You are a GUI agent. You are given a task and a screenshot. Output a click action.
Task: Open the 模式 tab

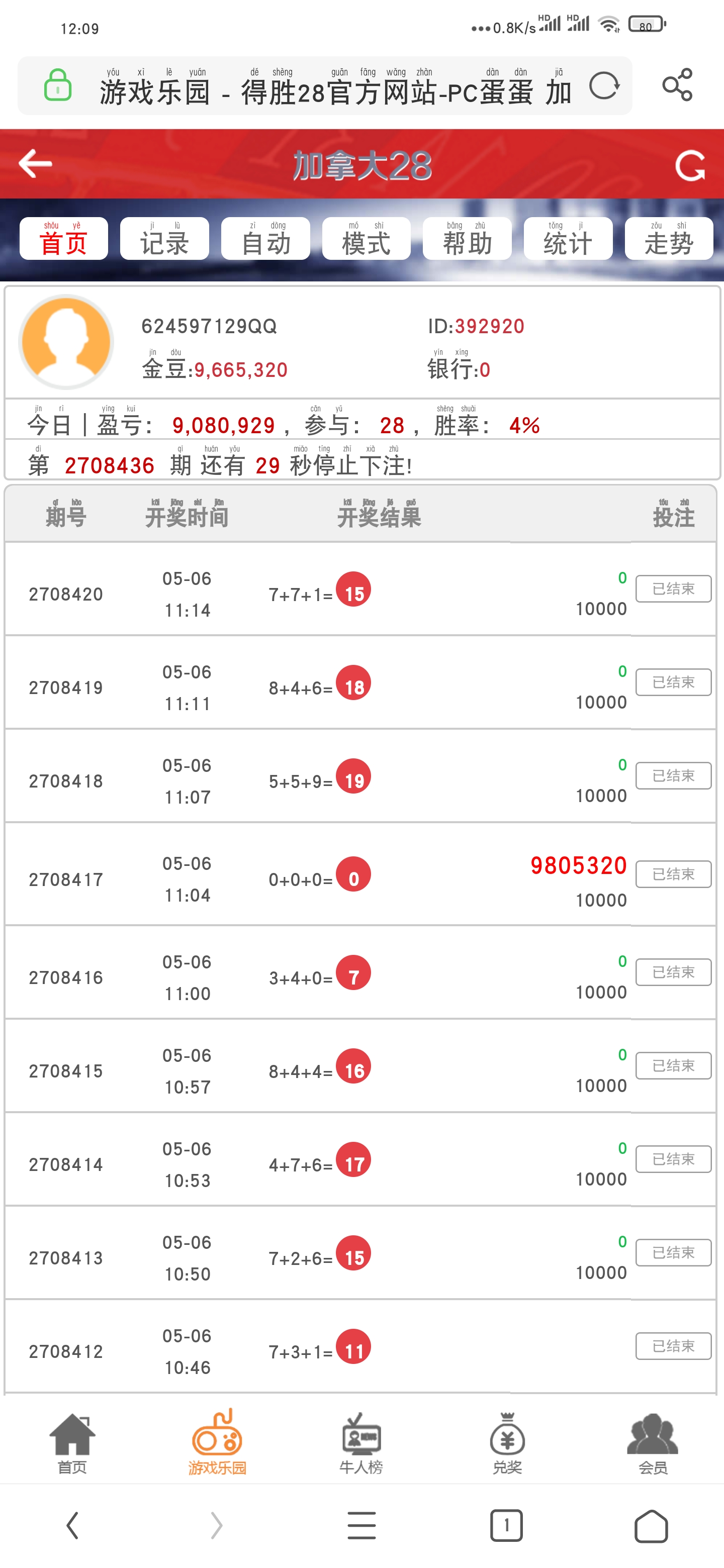coord(366,239)
